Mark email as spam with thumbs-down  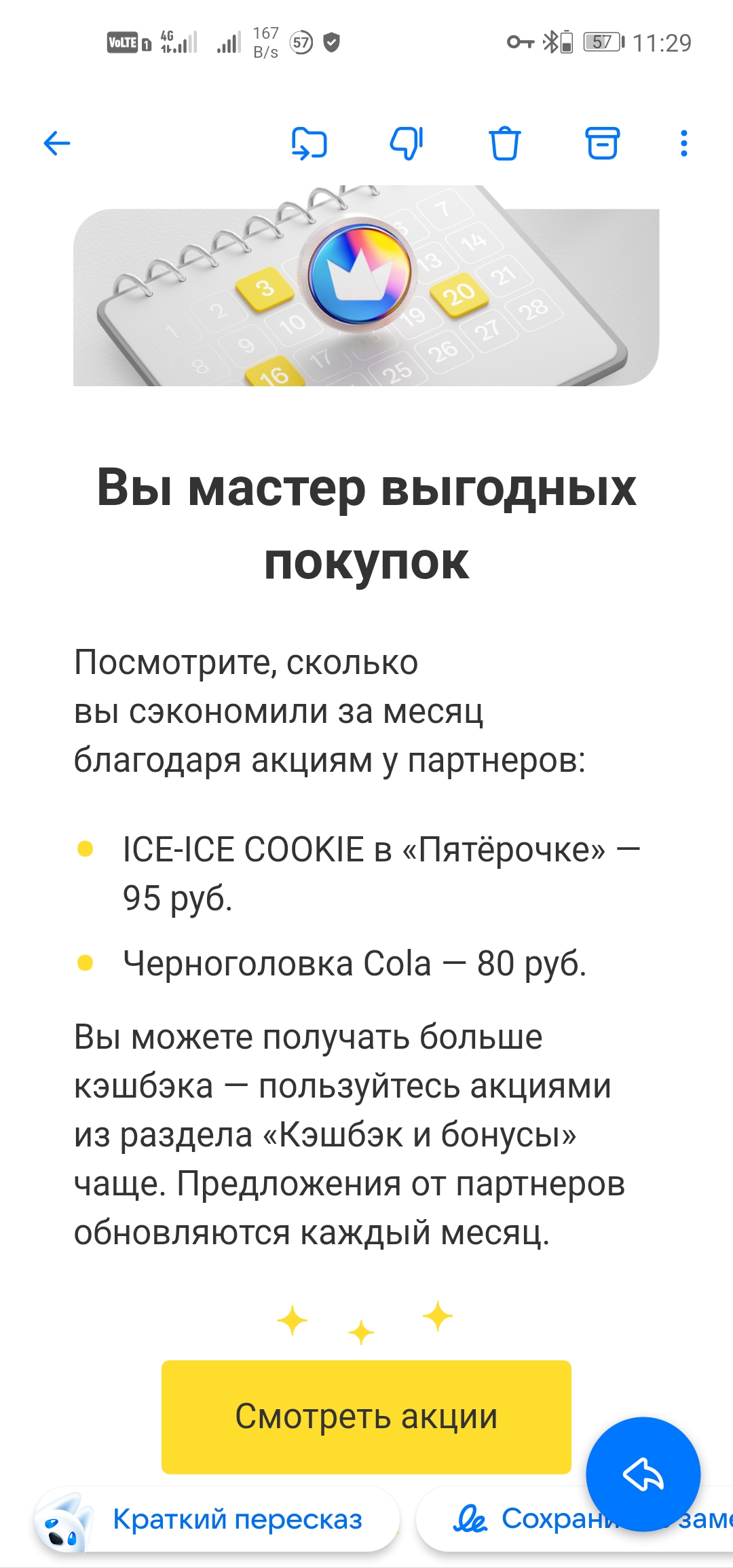[407, 143]
